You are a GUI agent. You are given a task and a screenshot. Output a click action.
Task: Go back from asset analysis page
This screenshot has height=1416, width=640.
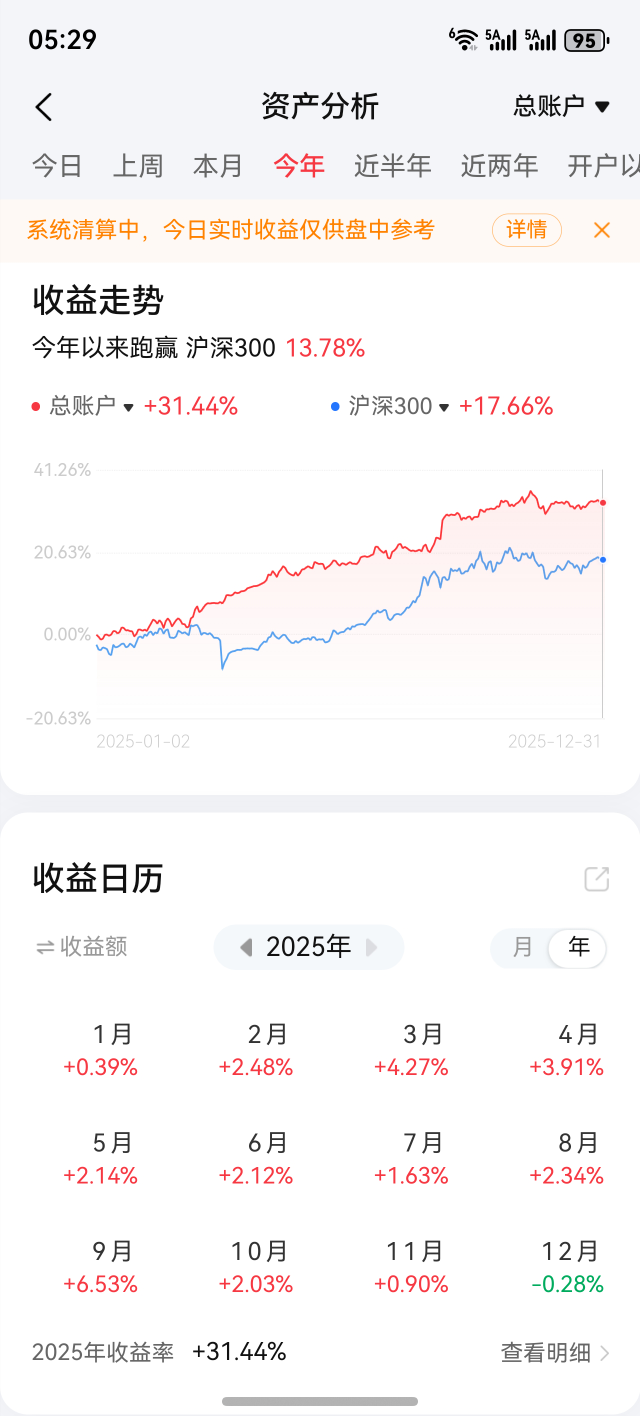43,107
